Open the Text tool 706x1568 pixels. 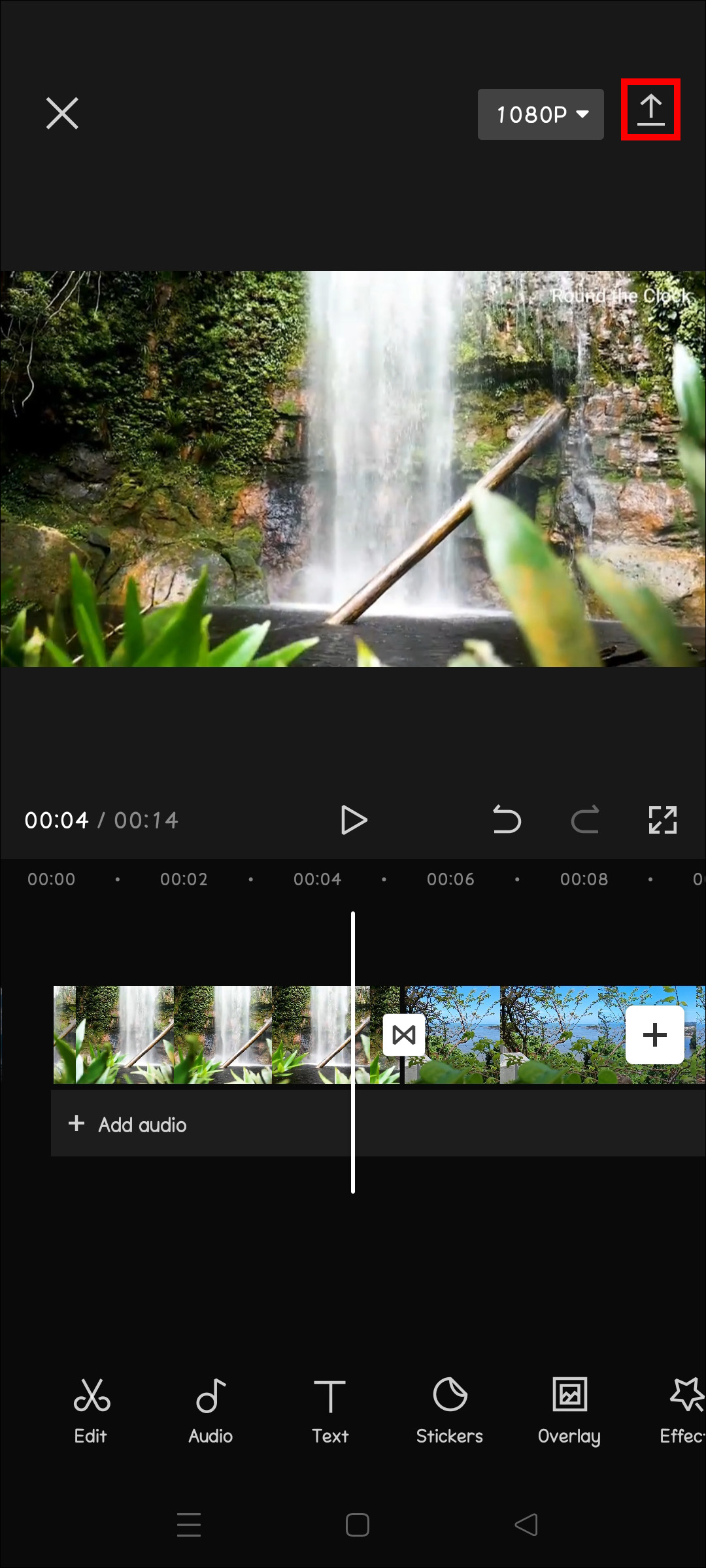tap(330, 1411)
